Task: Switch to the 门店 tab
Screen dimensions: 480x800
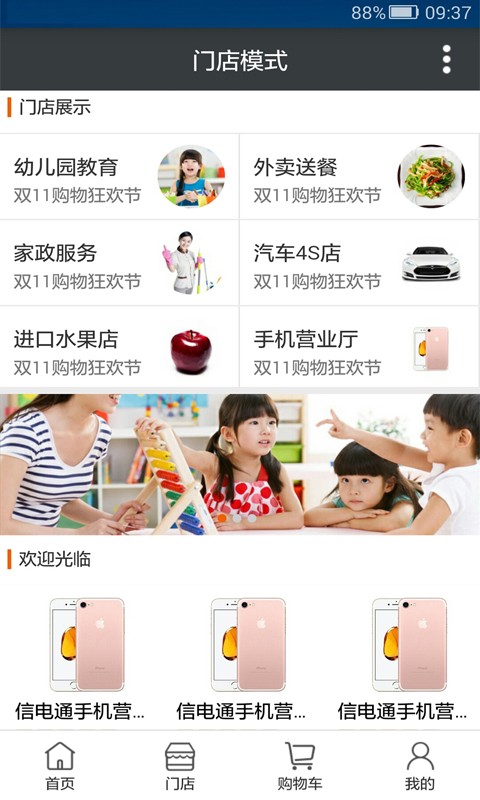Action: pos(180,765)
